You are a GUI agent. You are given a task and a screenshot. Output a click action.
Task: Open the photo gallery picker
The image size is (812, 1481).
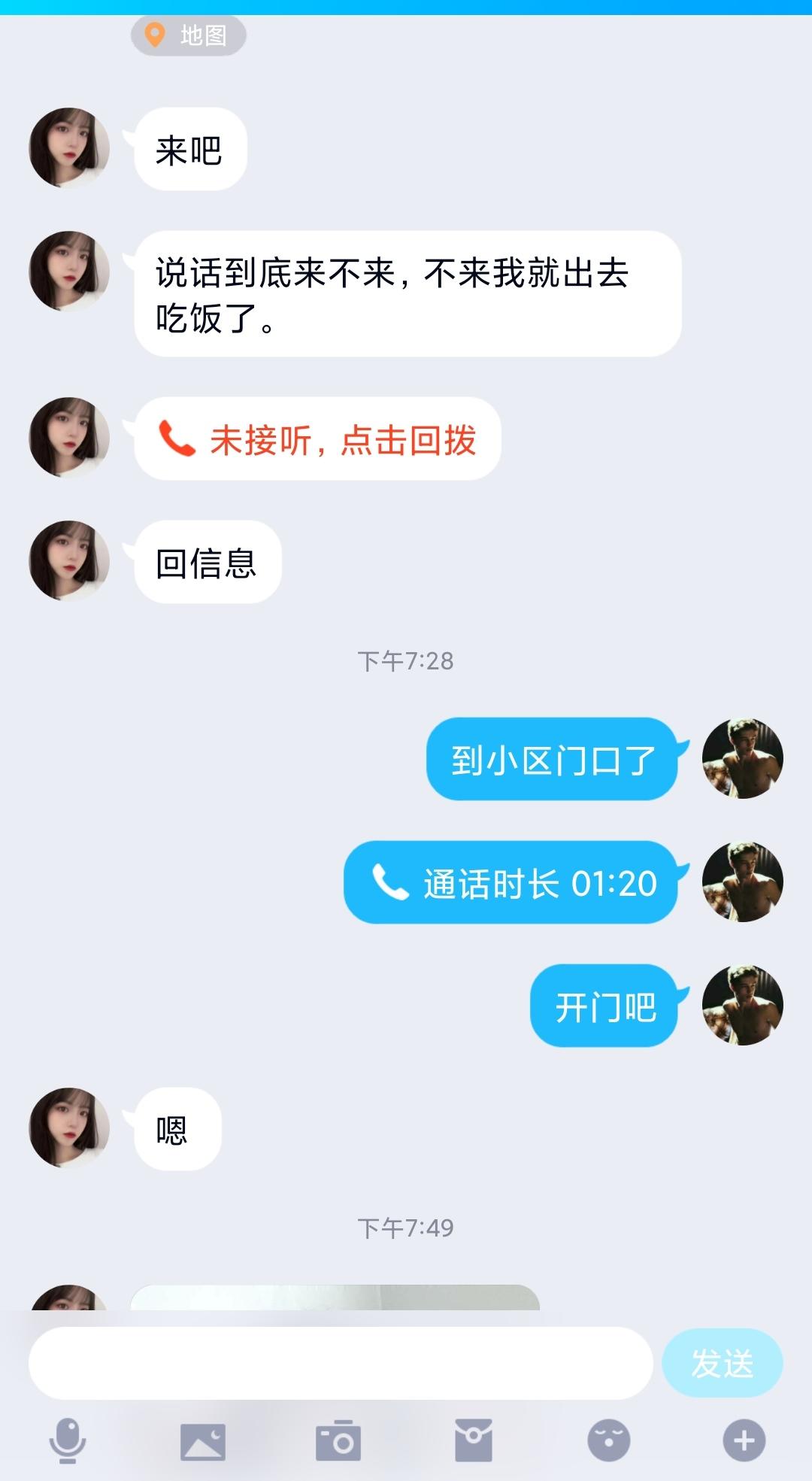point(203,1440)
